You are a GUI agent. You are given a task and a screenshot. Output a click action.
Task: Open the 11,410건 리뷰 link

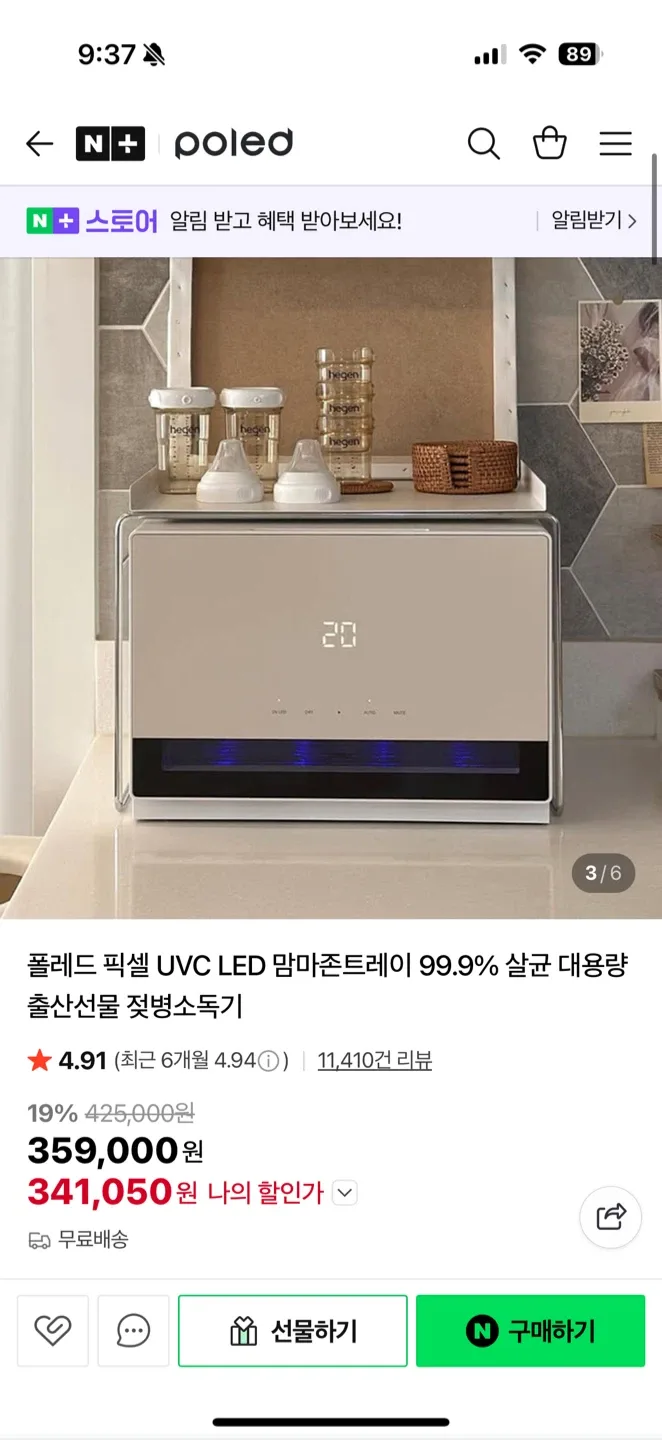coord(374,1061)
